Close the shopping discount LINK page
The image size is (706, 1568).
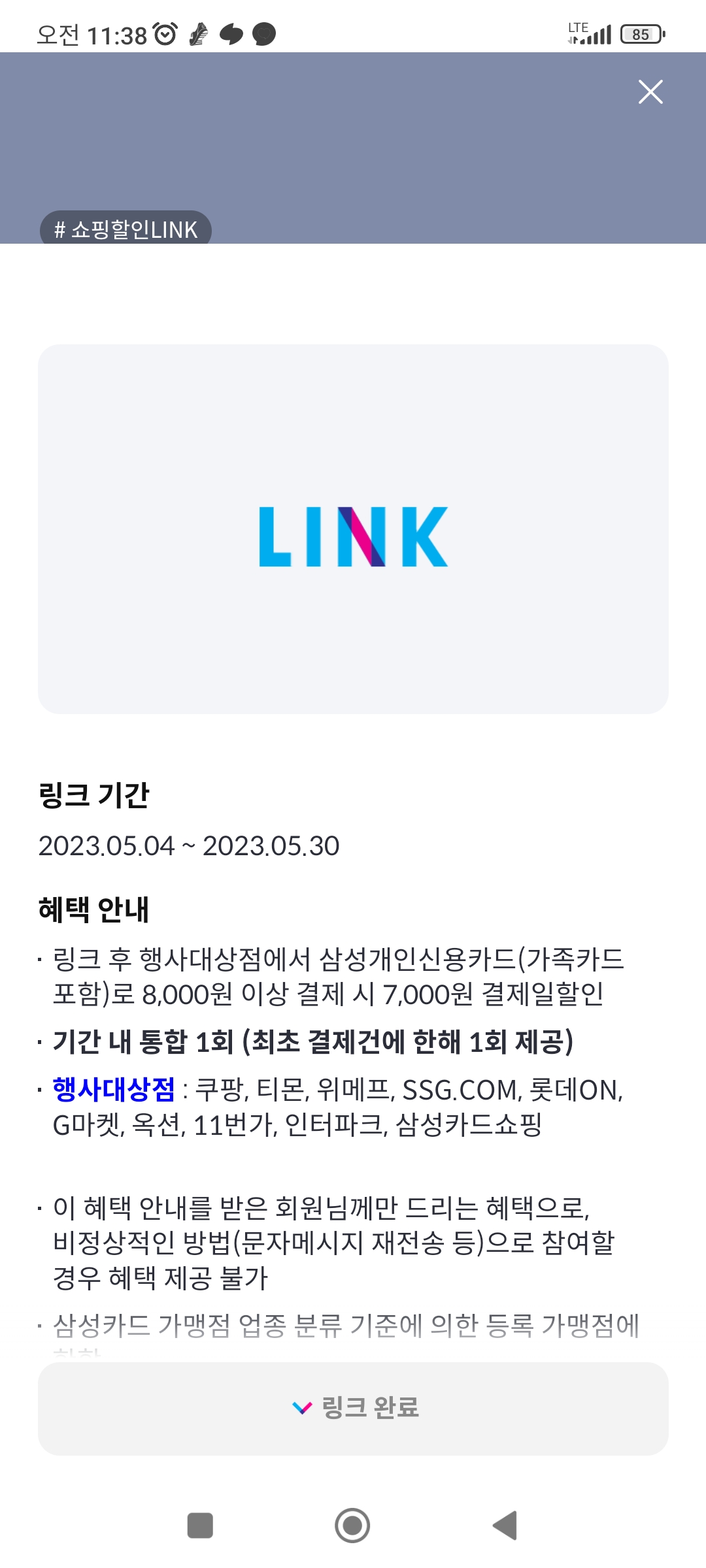pos(650,92)
